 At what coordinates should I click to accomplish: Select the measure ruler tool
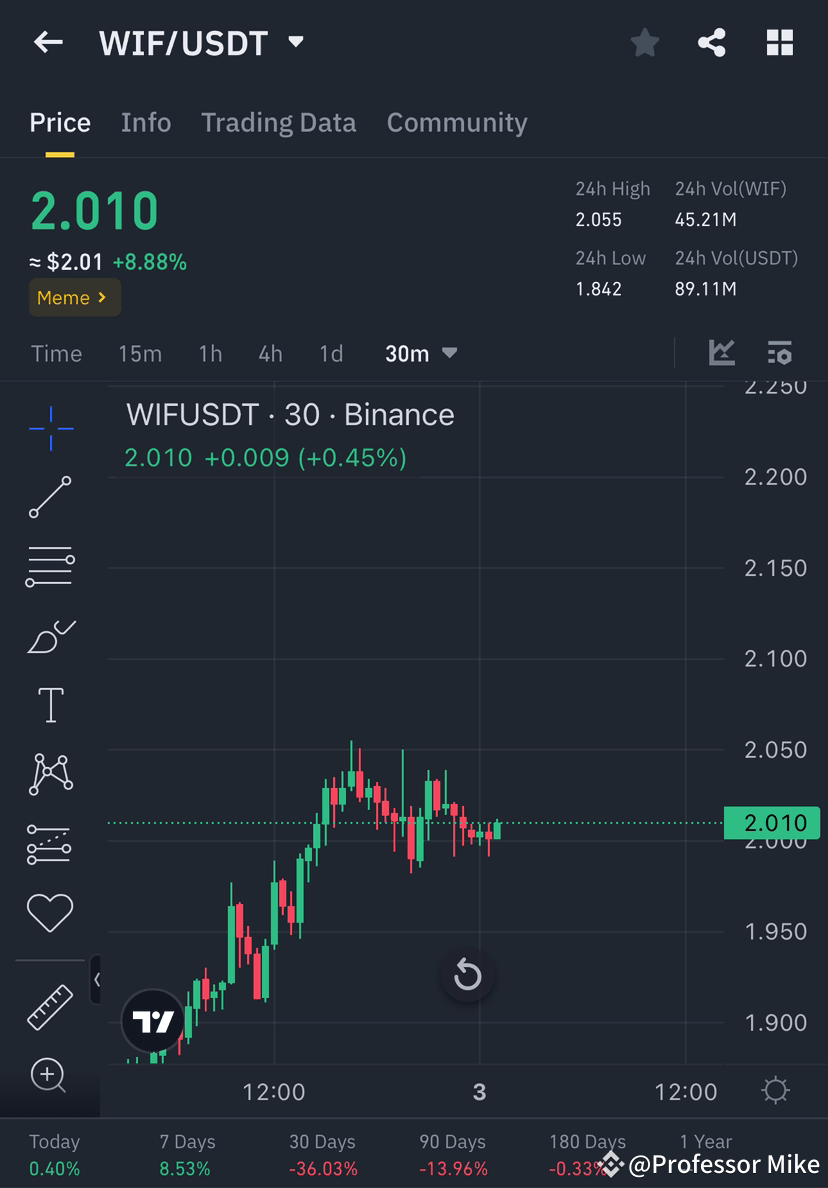(49, 1006)
